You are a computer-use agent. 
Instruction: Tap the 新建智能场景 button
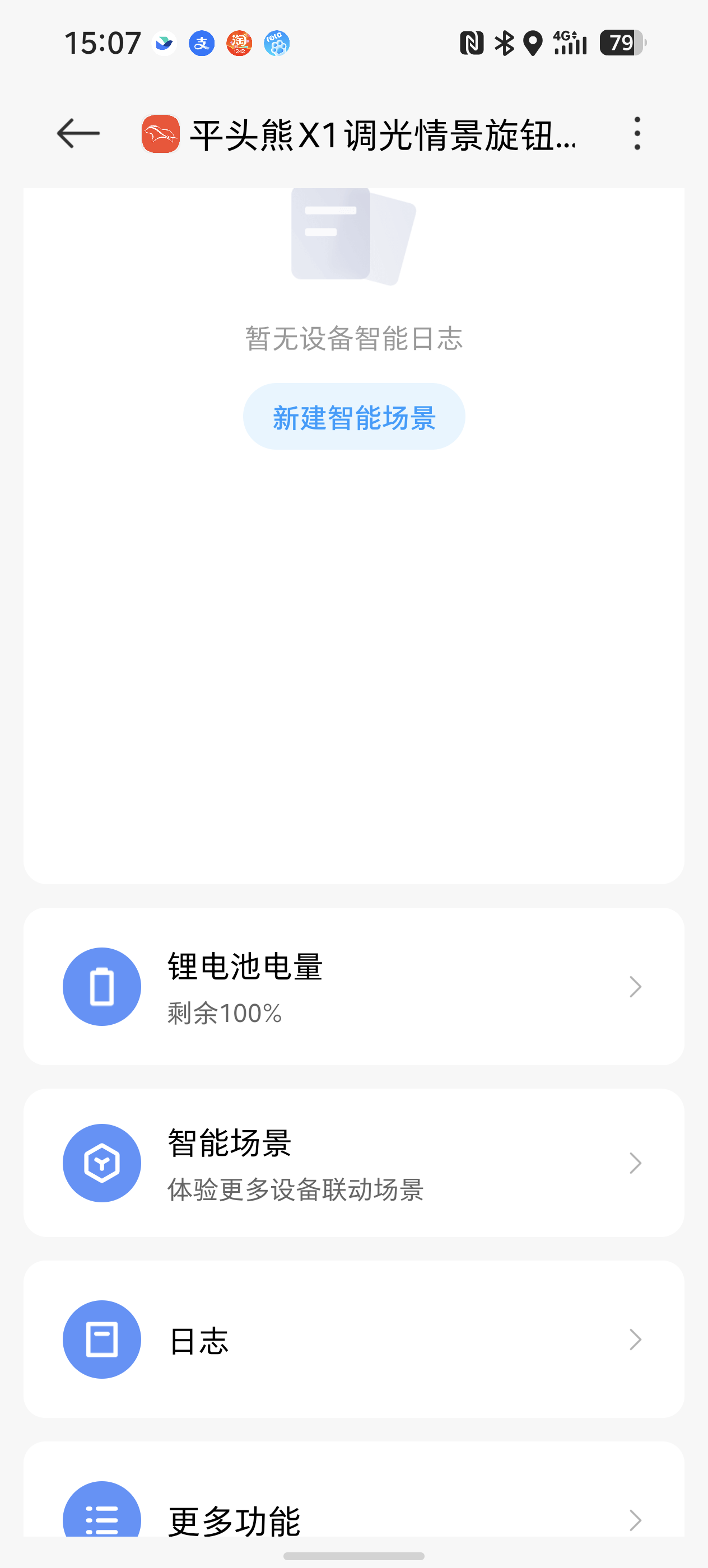[353, 417]
